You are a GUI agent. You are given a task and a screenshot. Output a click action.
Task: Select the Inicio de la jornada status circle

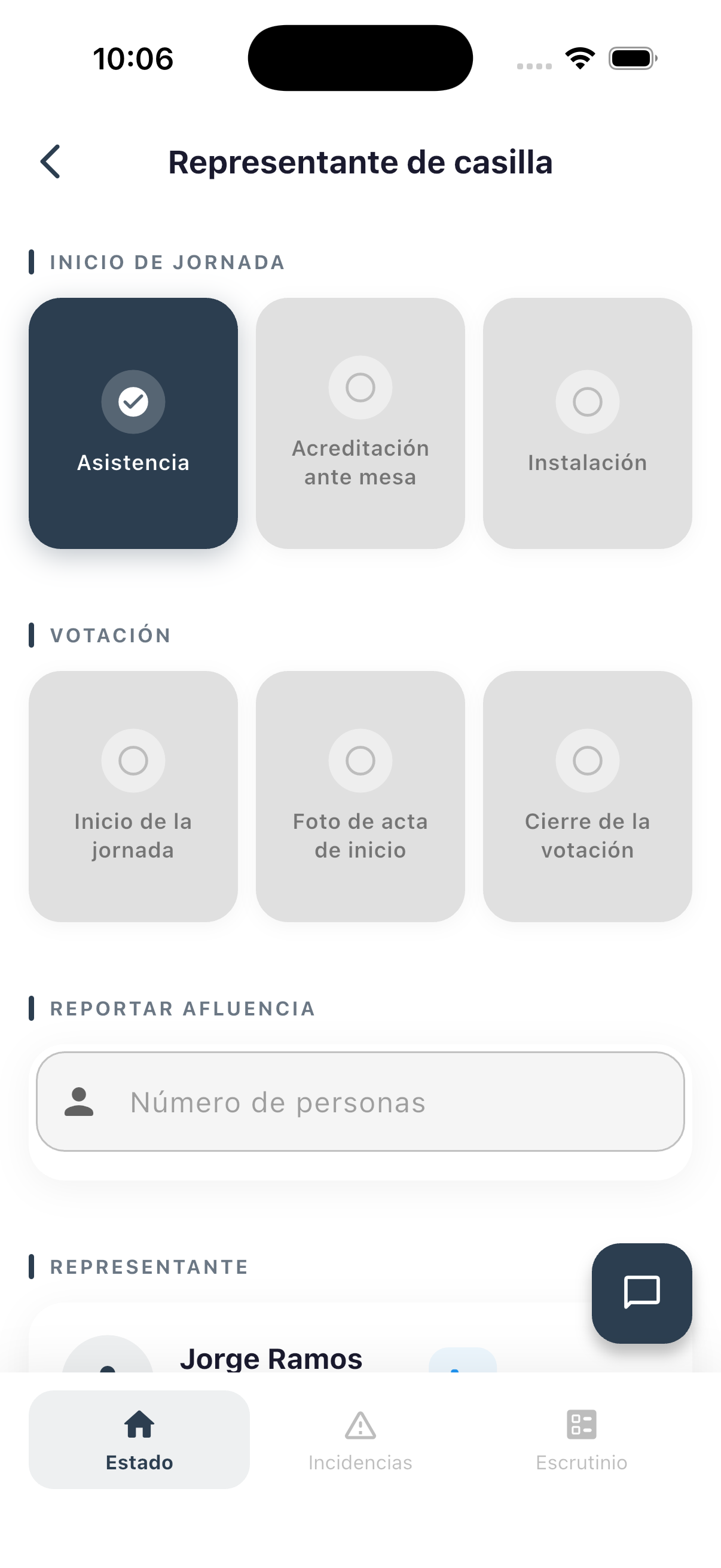(x=133, y=760)
